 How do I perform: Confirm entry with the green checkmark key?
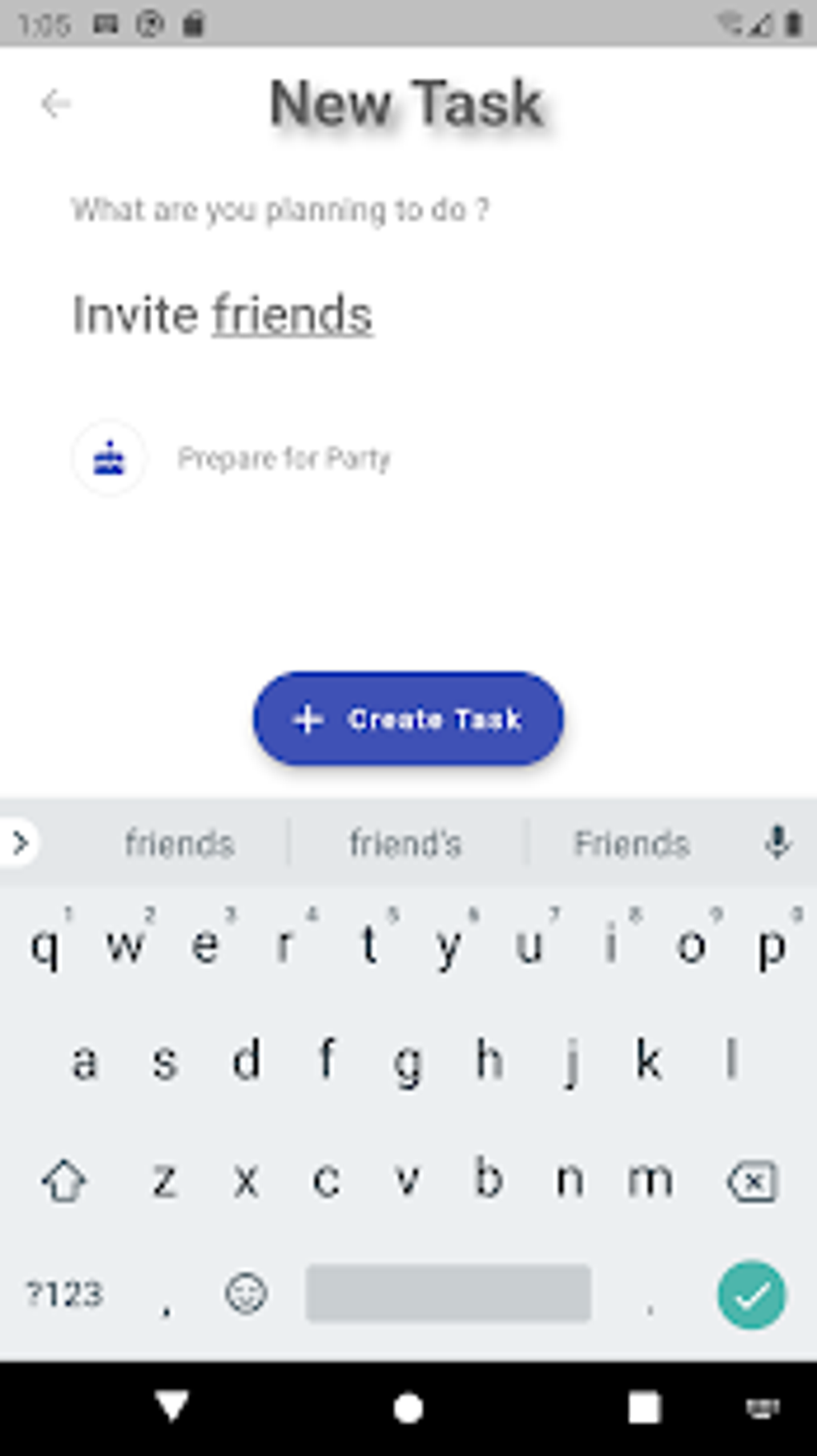point(751,1295)
